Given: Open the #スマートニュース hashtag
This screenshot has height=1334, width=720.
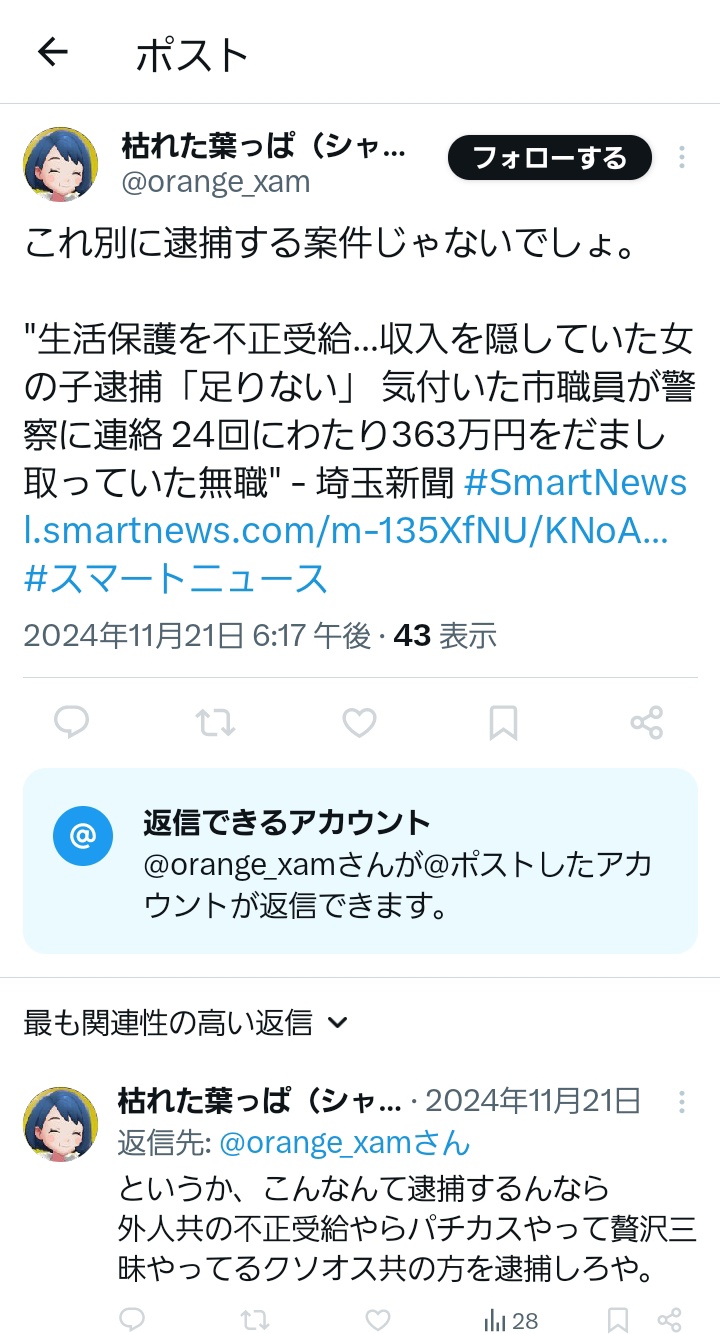Looking at the screenshot, I should (x=176, y=579).
